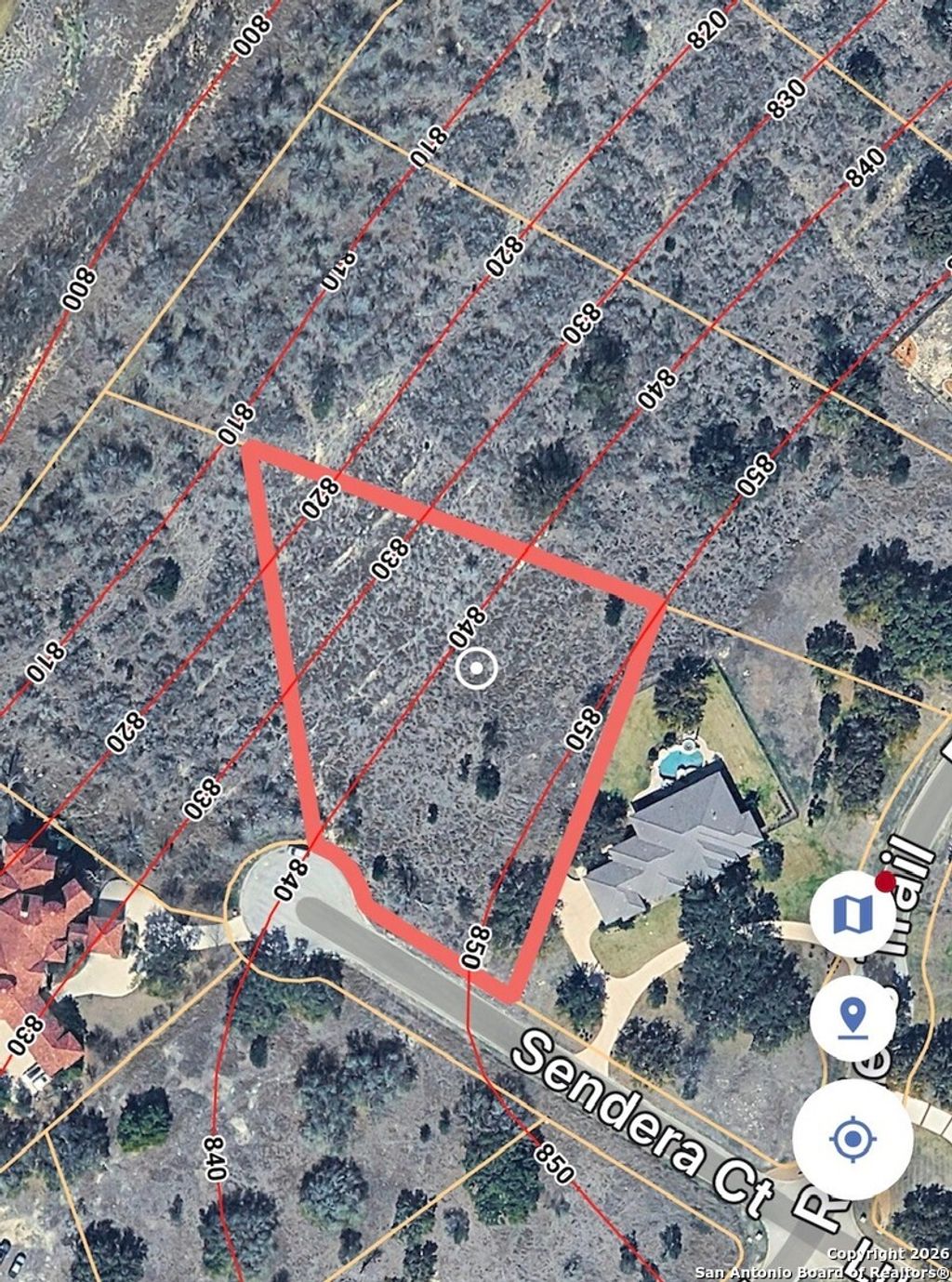This screenshot has height=1282, width=952.
Task: Tap the selected parcel's center marker
Action: [x=477, y=667]
